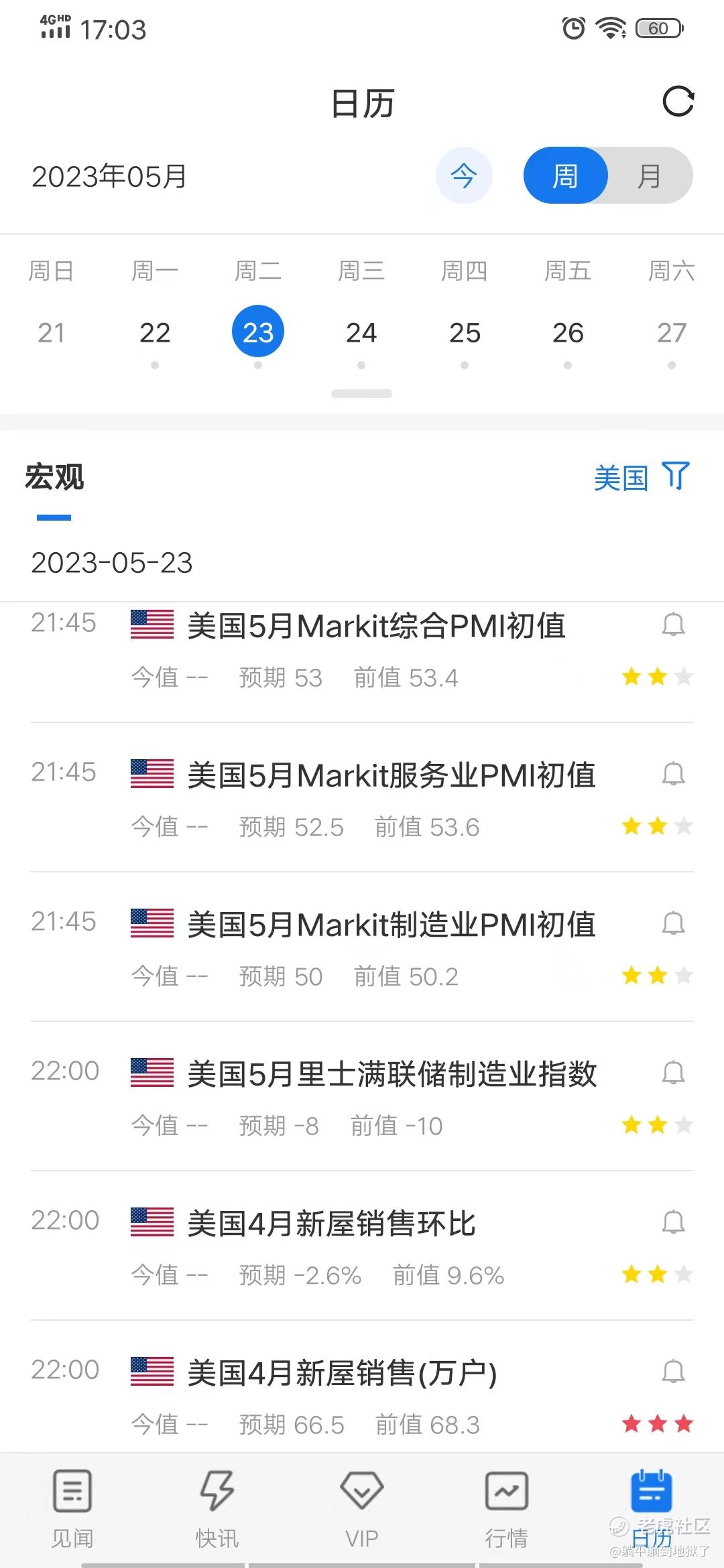Refresh the calendar page
The image size is (724, 1568).
(678, 102)
